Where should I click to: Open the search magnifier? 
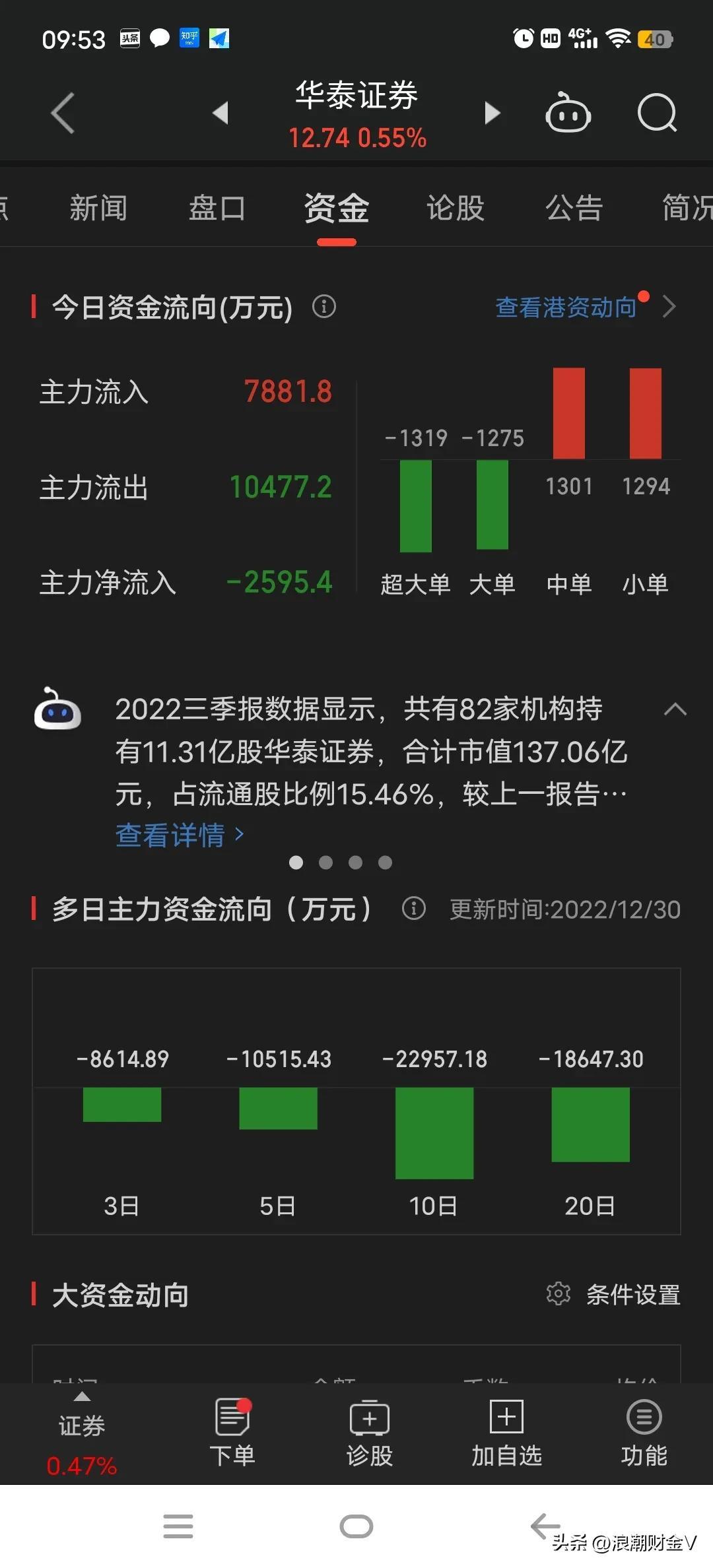tap(658, 113)
